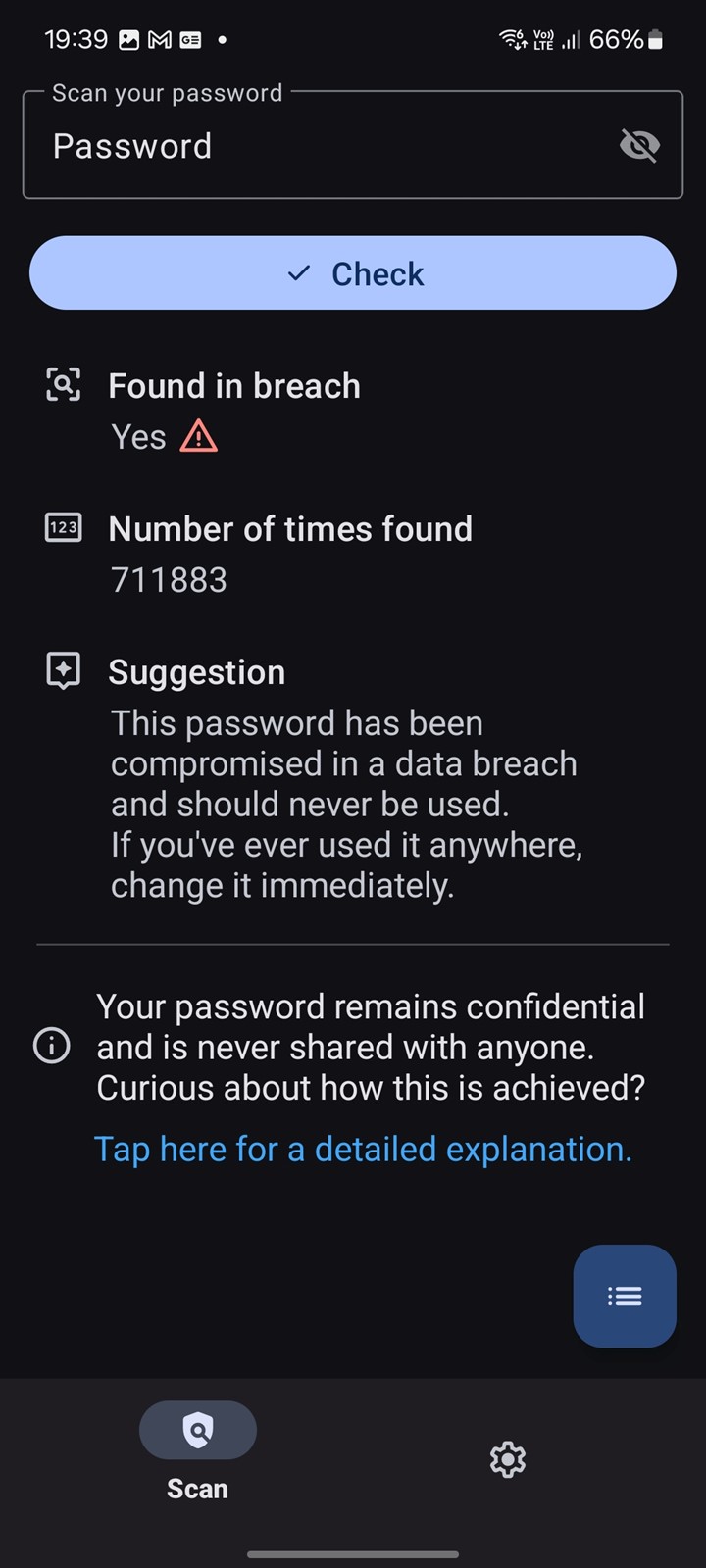Tap the Scan your password field
The image size is (706, 1568).
(x=353, y=145)
